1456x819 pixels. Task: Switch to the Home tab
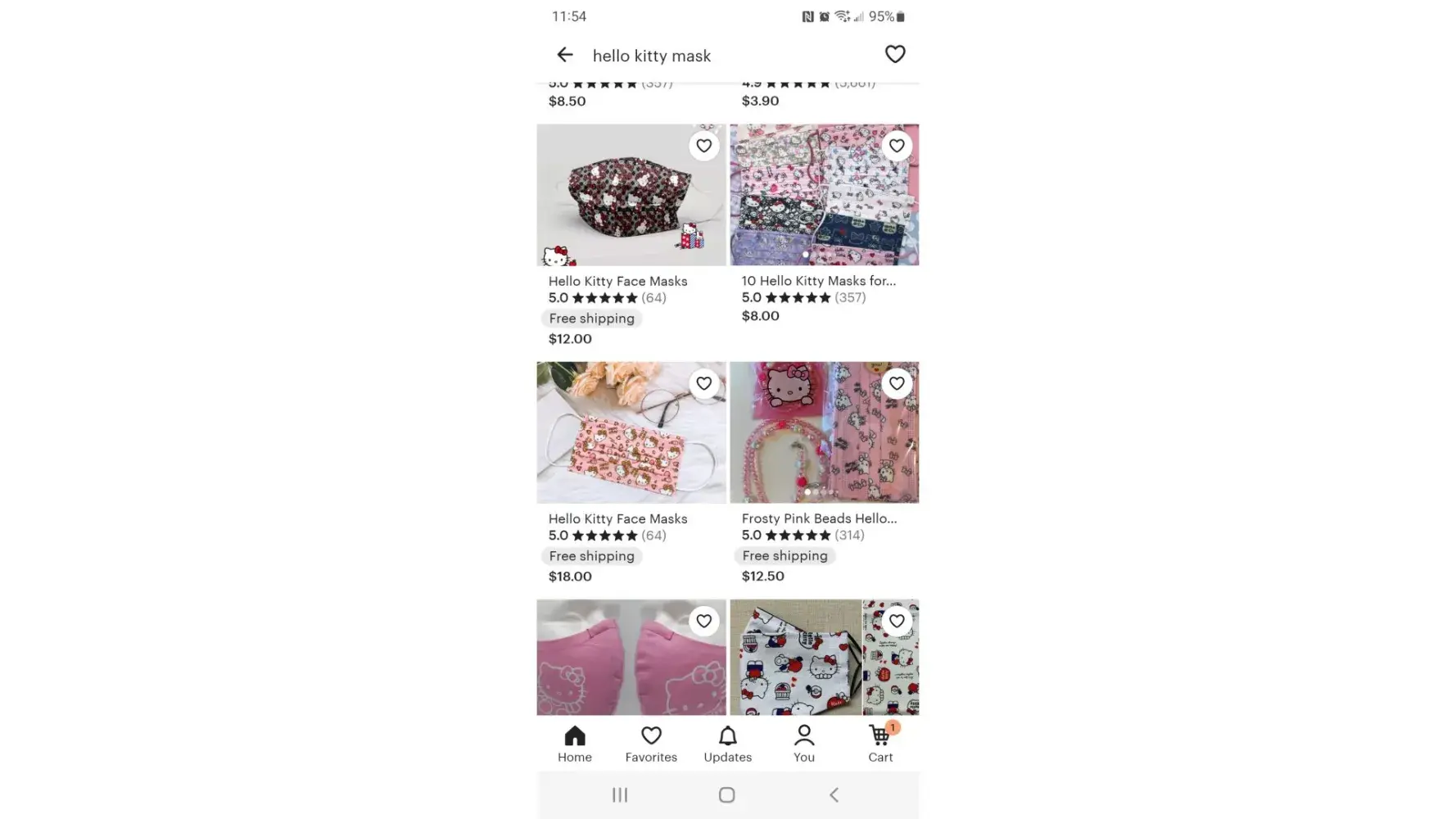point(574,743)
